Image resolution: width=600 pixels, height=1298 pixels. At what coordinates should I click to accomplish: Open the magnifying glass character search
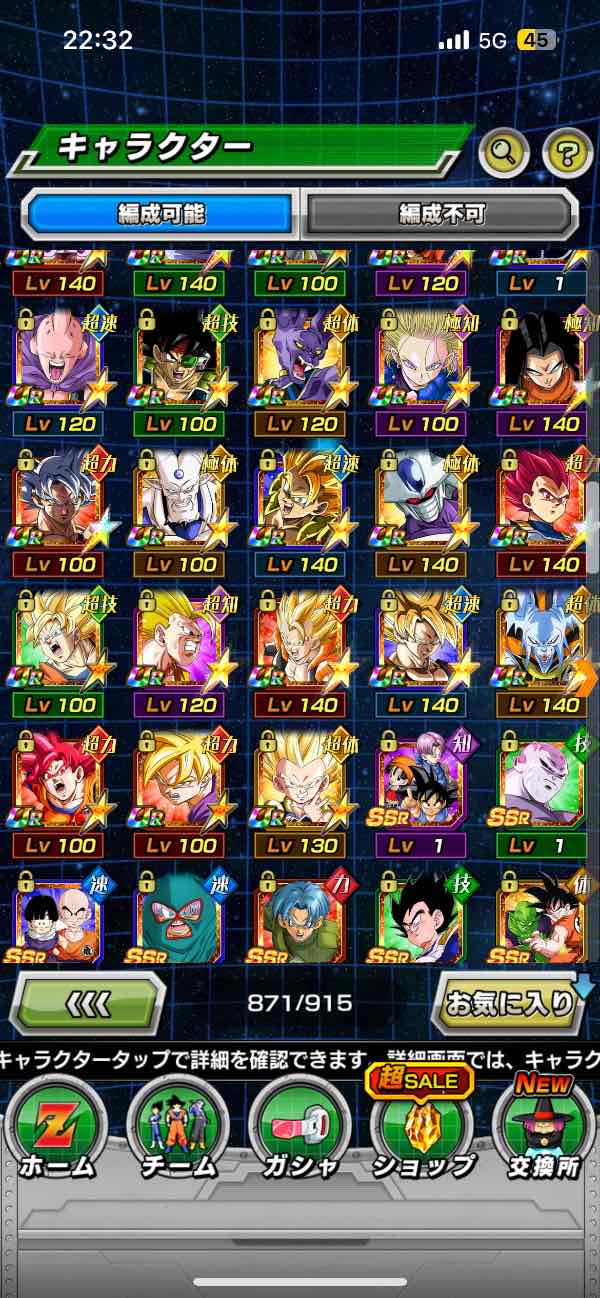click(504, 153)
